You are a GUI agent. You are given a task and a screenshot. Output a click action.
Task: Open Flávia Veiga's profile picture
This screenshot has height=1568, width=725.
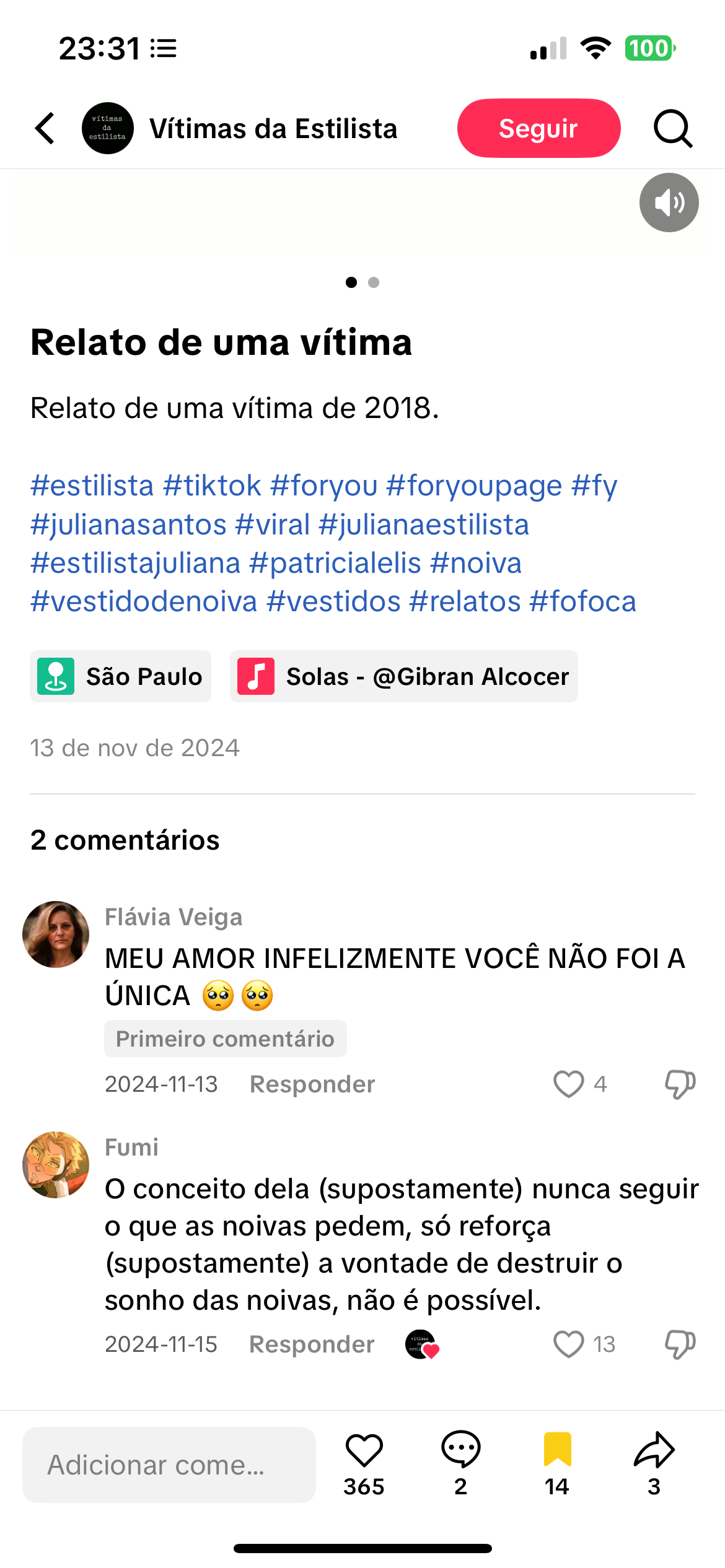56,934
